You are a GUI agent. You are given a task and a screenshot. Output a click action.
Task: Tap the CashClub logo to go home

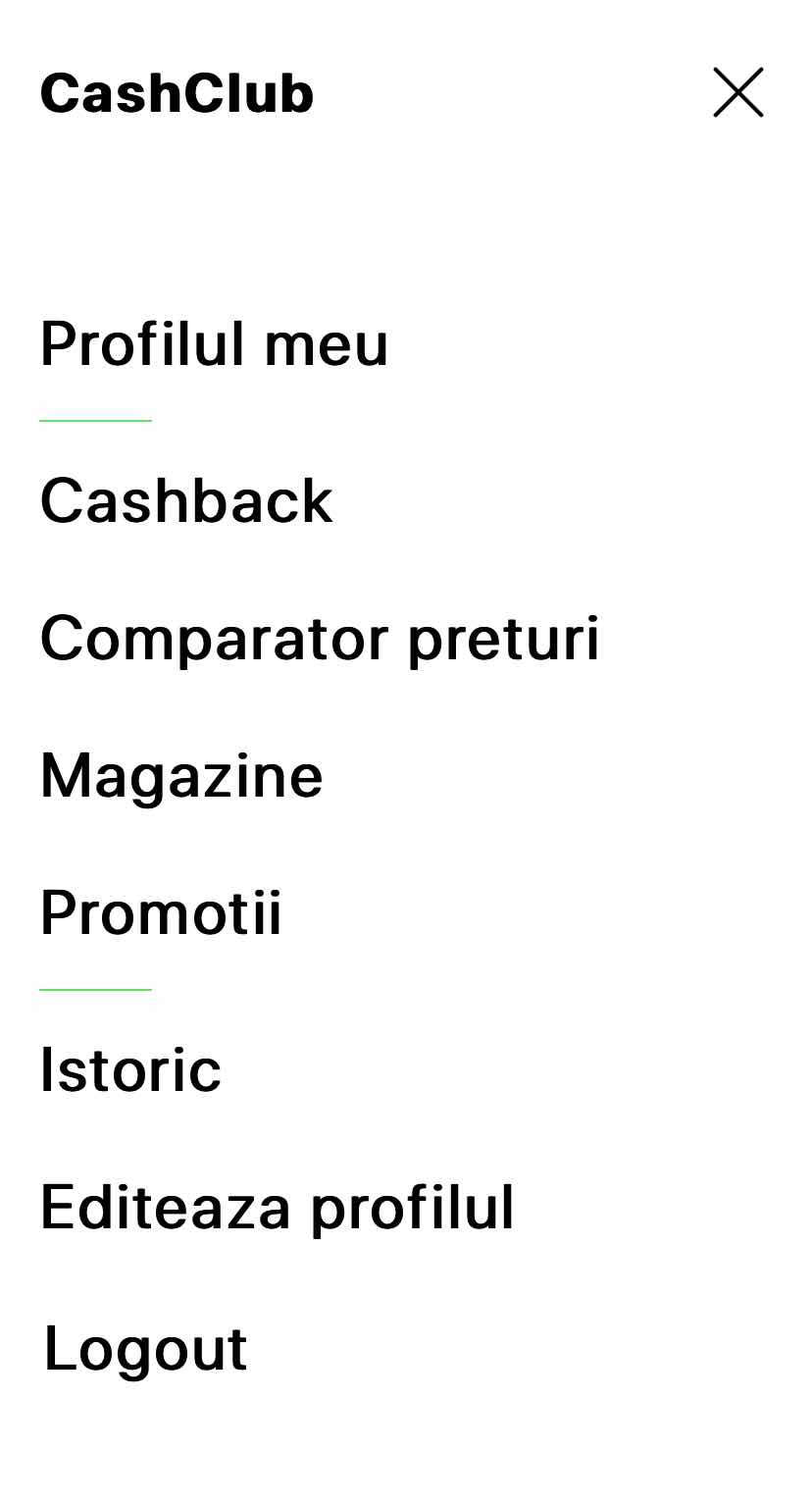click(177, 94)
